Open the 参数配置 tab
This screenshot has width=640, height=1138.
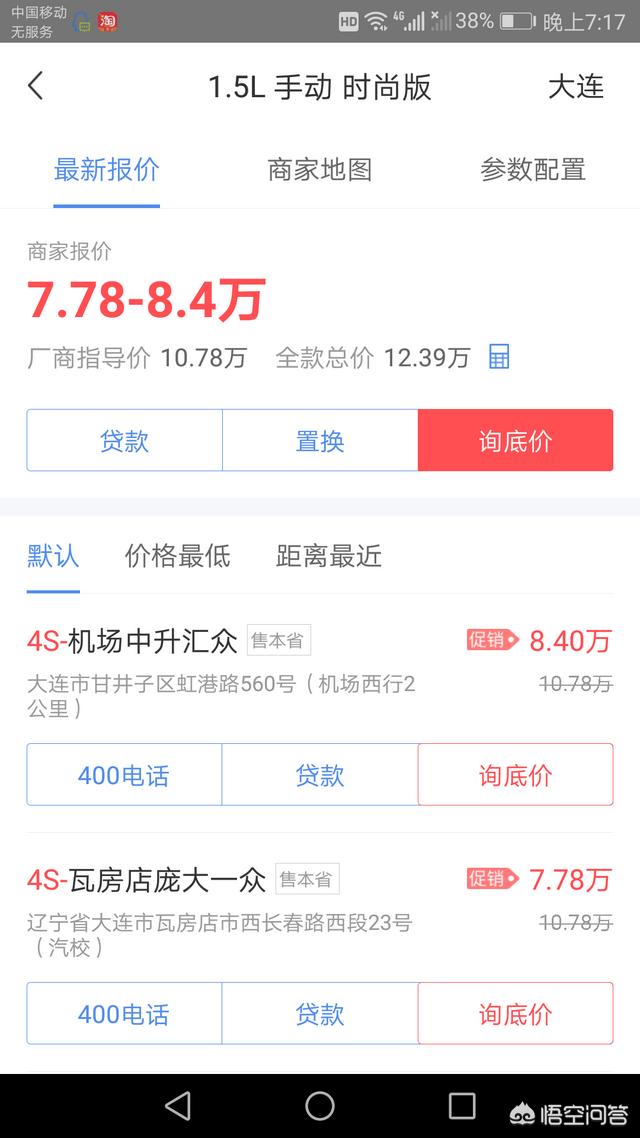[x=533, y=170]
